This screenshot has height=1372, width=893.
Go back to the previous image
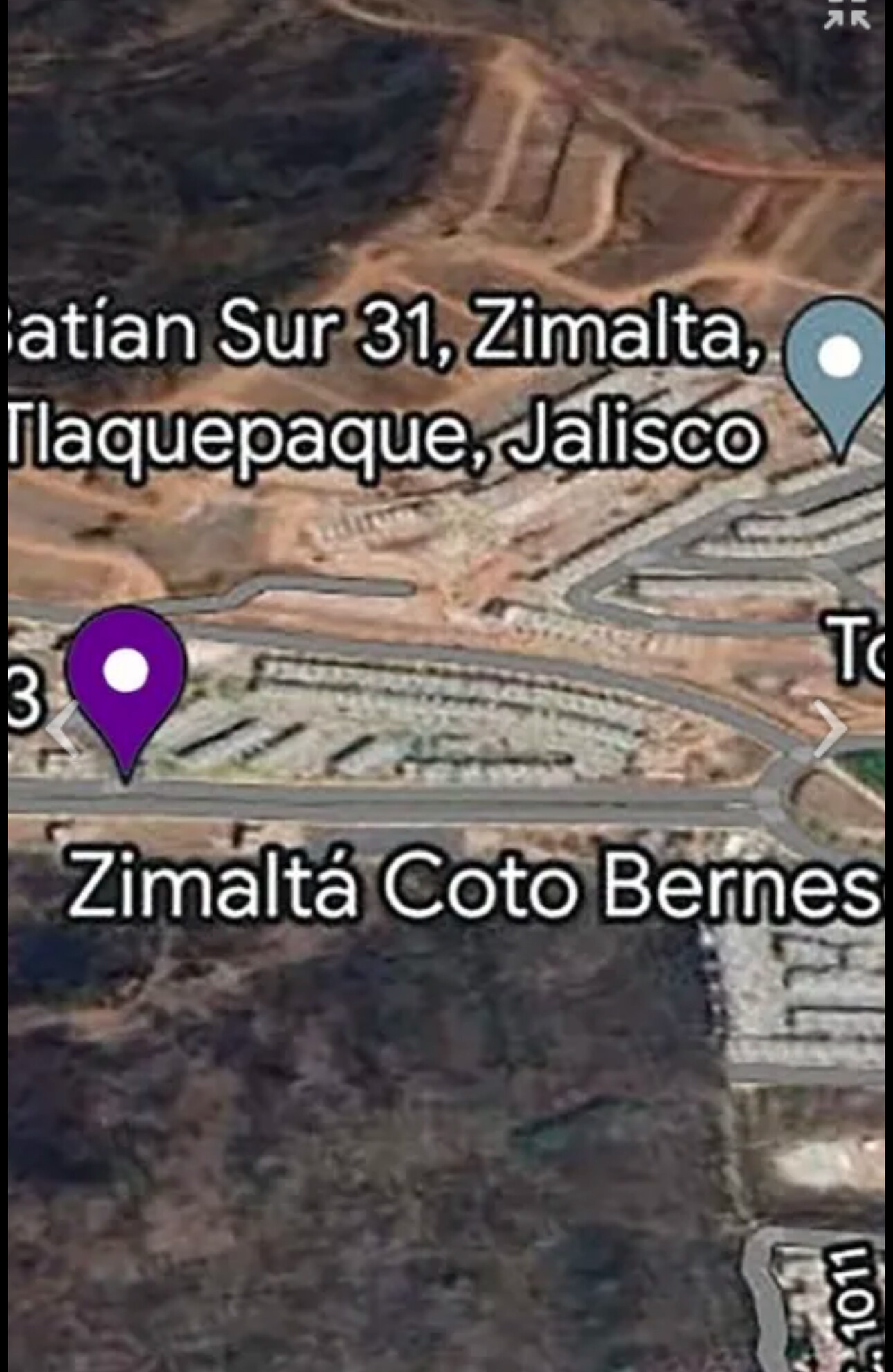61,729
